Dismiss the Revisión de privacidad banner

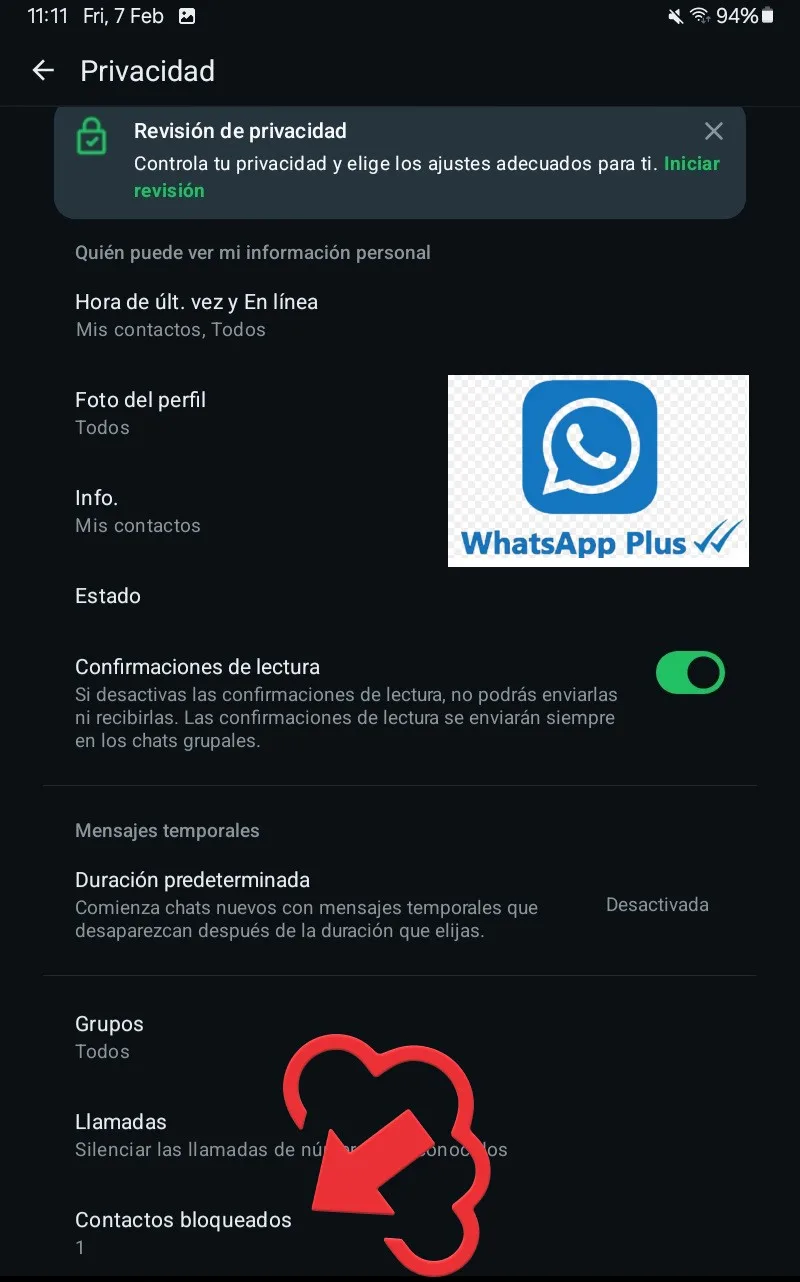[713, 131]
